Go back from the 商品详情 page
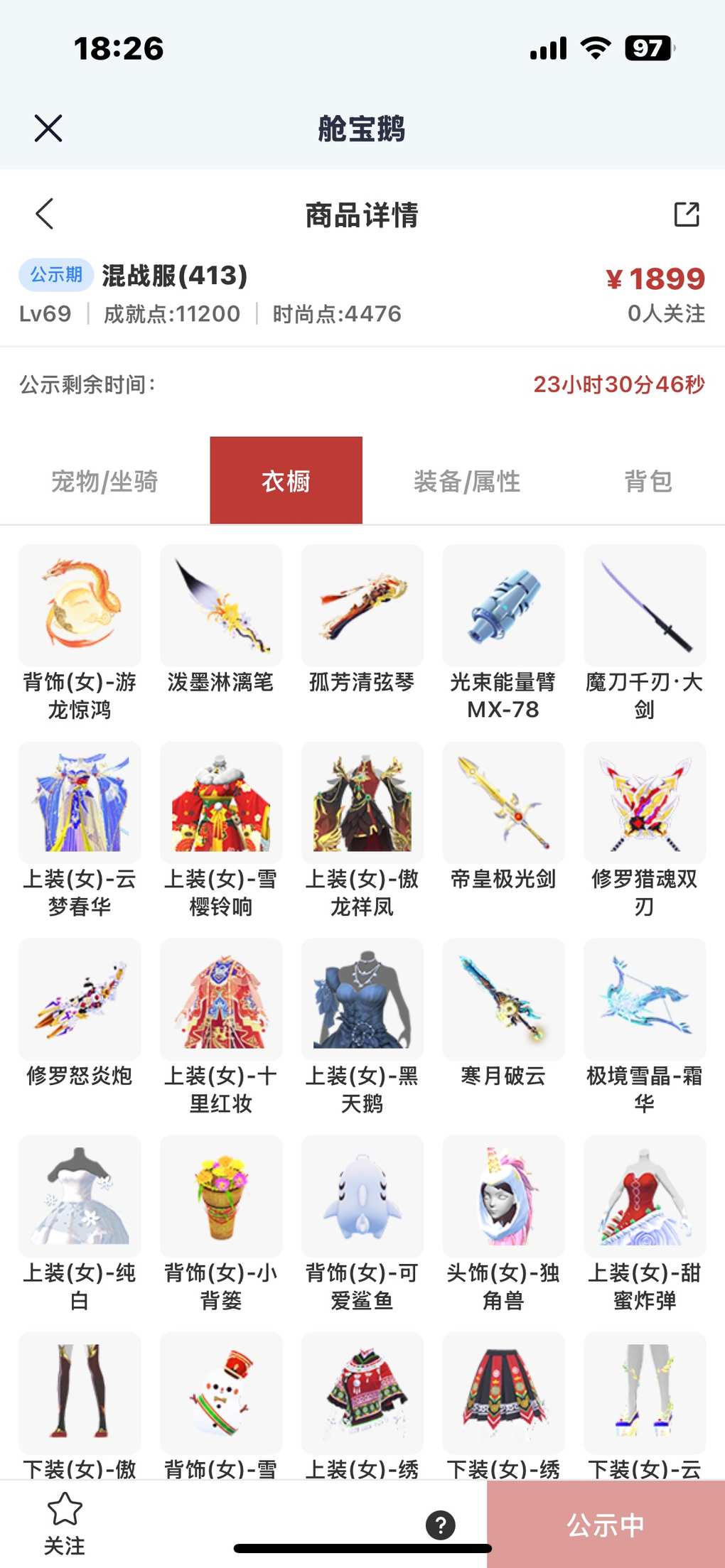 [45, 214]
